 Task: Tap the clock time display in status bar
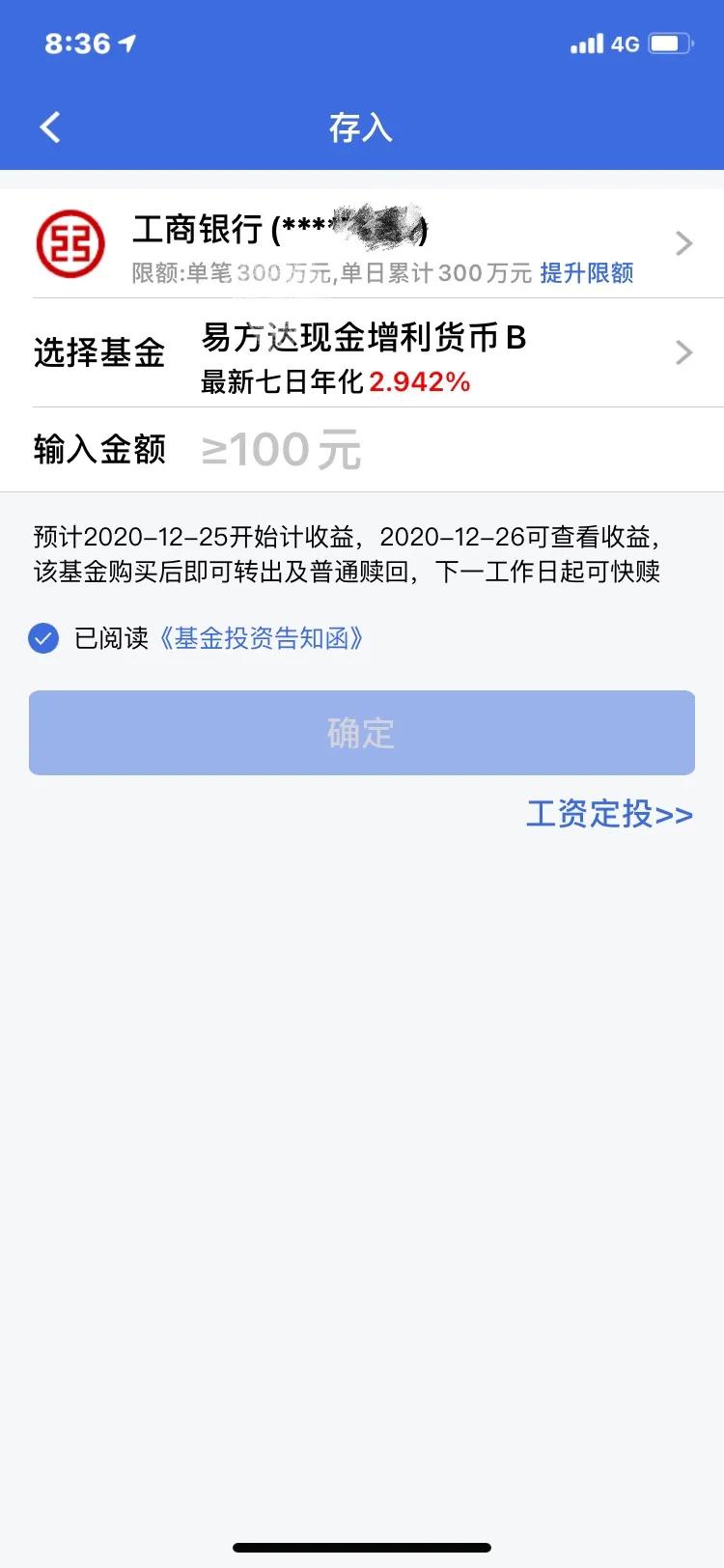77,43
